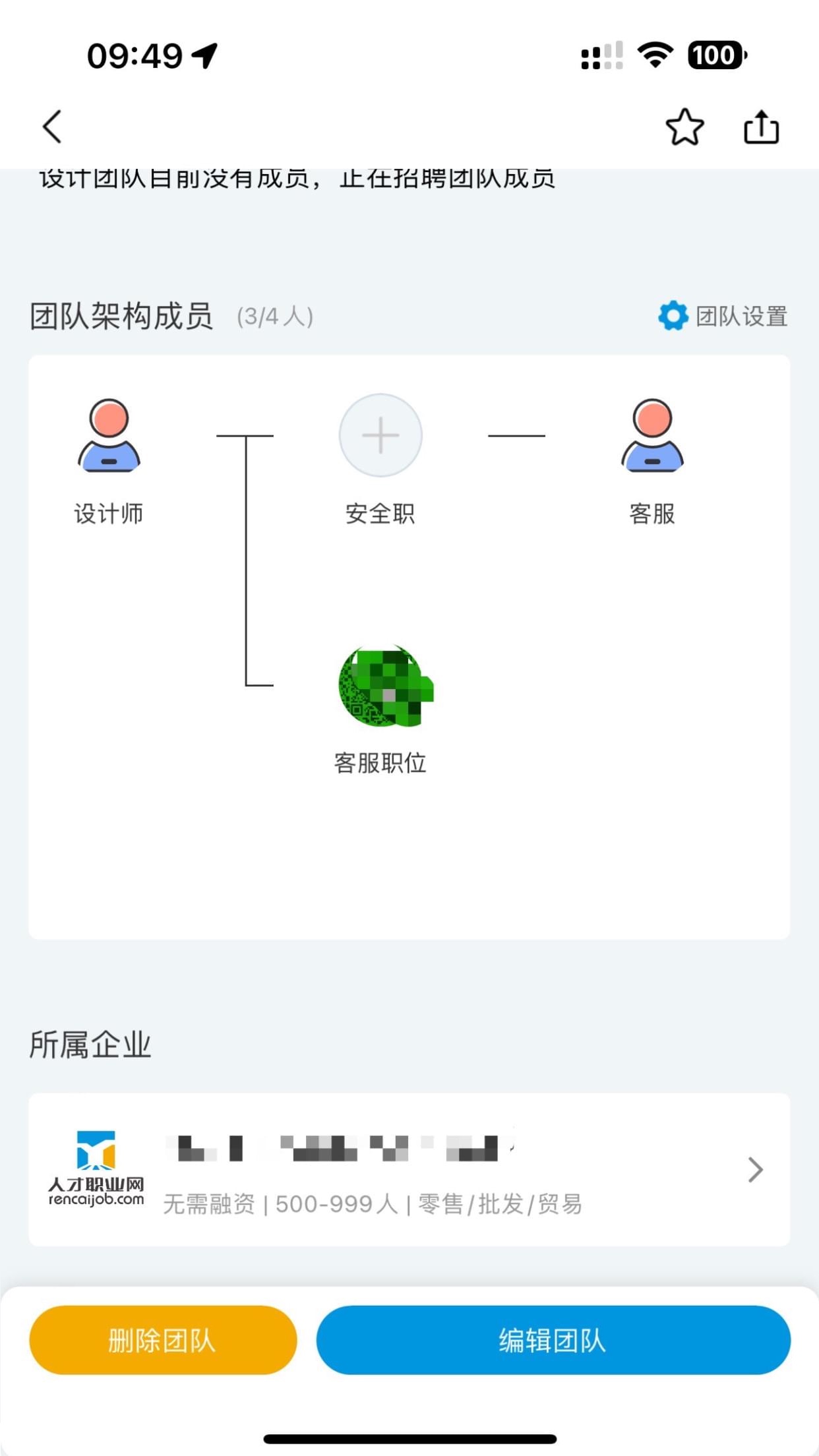Tap the gear icon for 团队设置
Image resolution: width=819 pixels, height=1456 pixels.
pos(673,316)
